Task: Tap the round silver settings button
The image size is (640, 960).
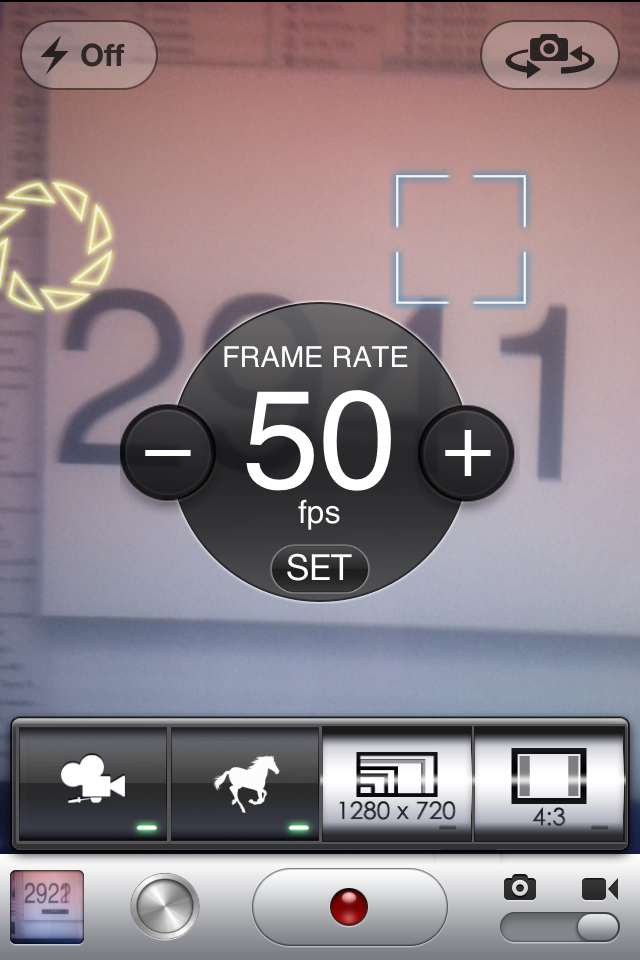Action: click(x=164, y=906)
